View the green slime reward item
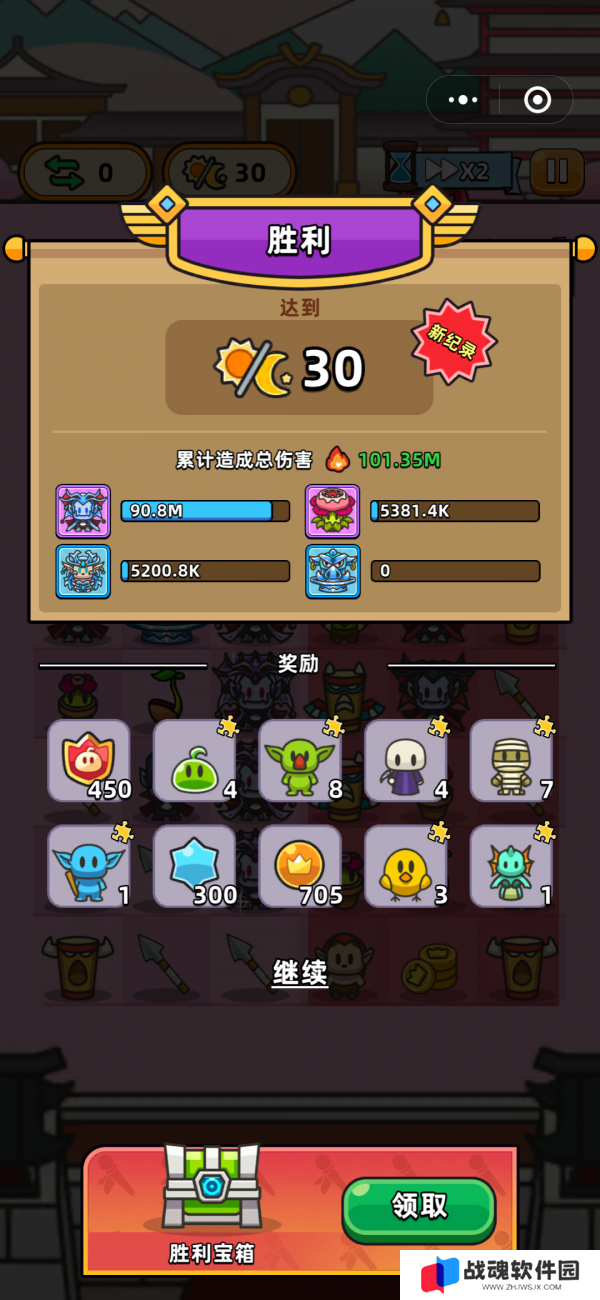The width and height of the screenshot is (600, 1300). 194,761
